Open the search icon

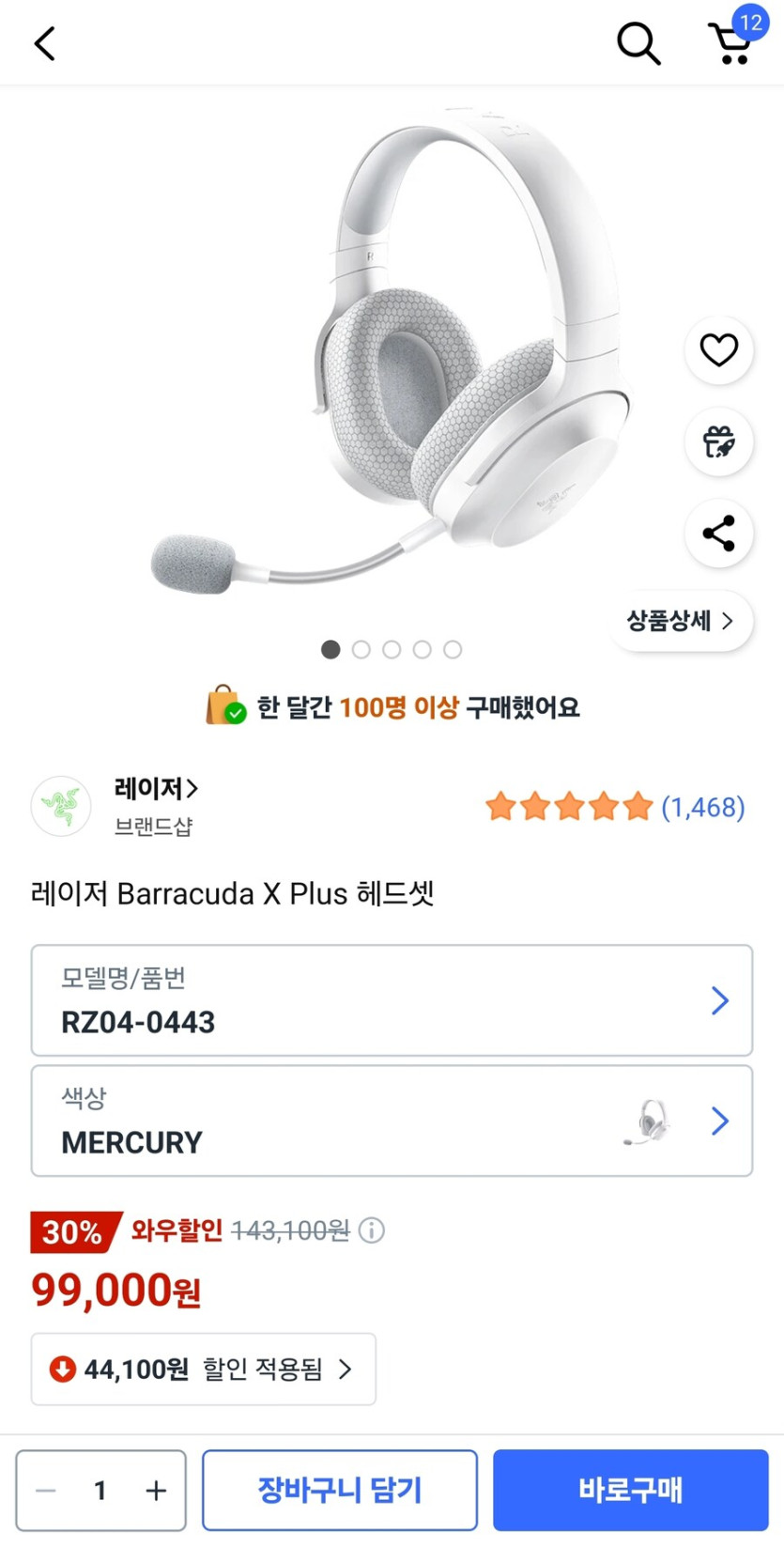point(638,43)
